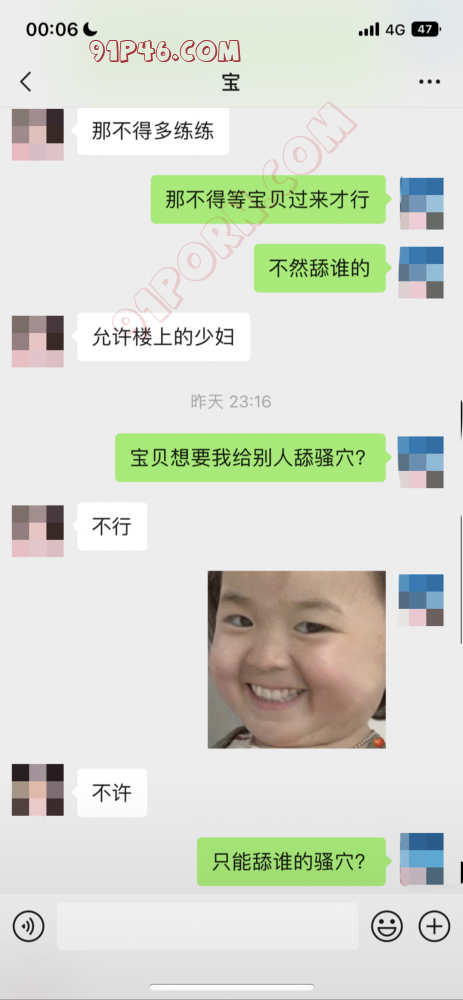Open the plus attachments menu
This screenshot has width=463, height=1000.
(x=434, y=926)
